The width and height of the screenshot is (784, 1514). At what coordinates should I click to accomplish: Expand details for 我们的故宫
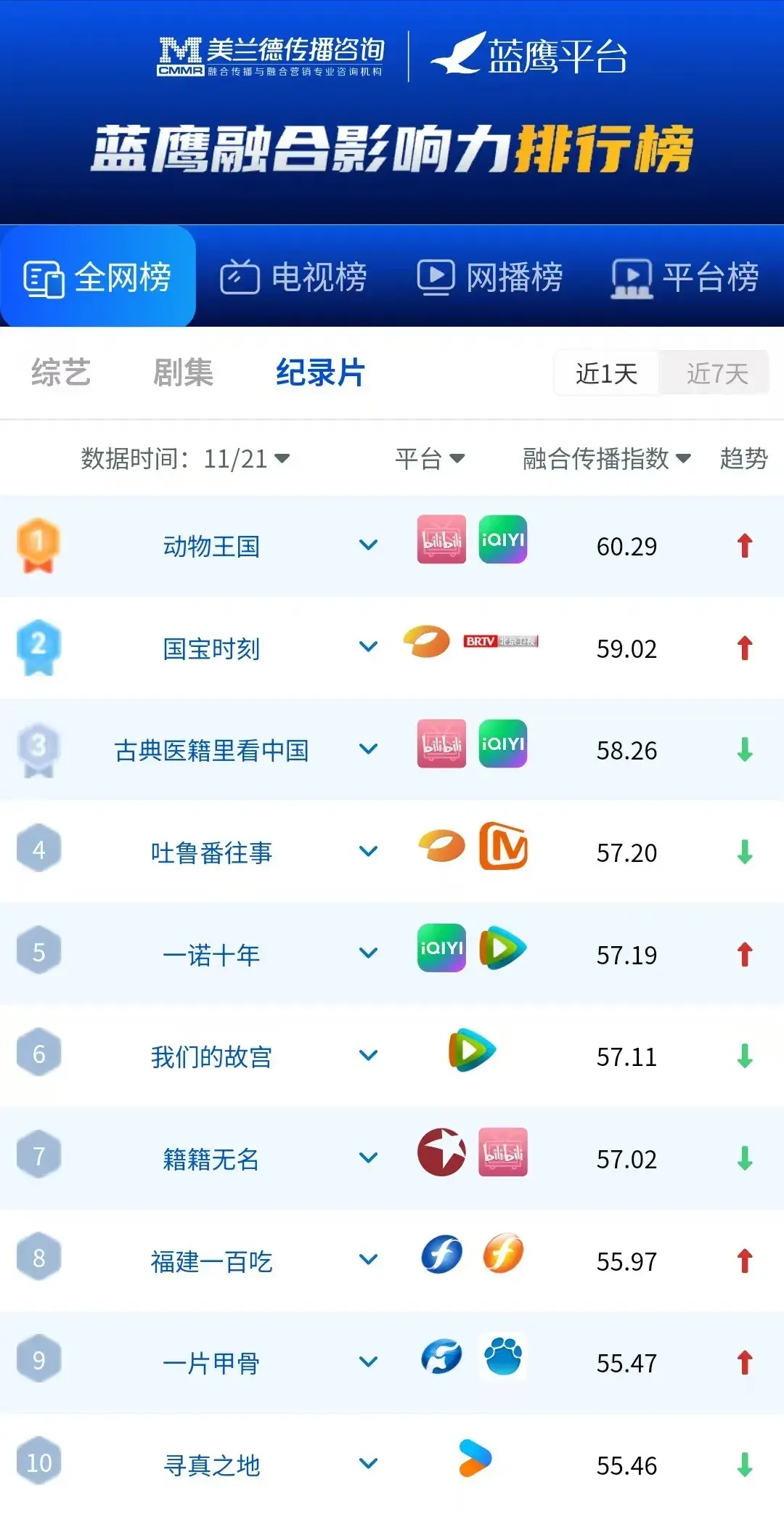(369, 1056)
